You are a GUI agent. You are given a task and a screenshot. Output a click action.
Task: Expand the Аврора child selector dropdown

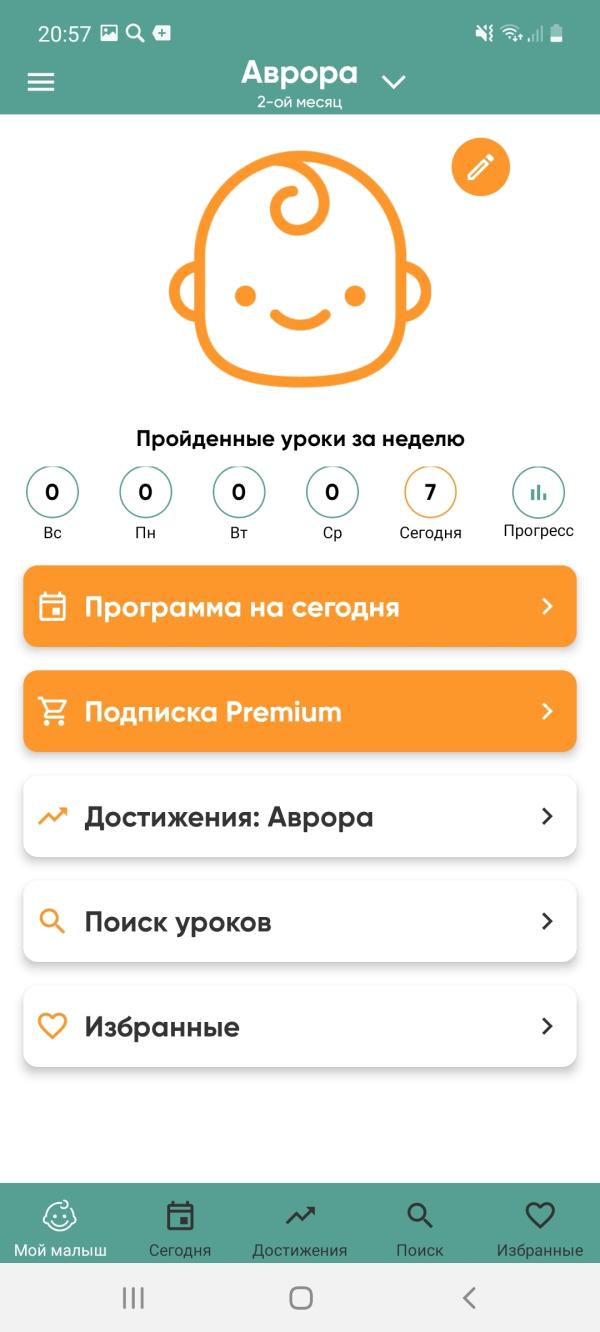pyautogui.click(x=394, y=82)
